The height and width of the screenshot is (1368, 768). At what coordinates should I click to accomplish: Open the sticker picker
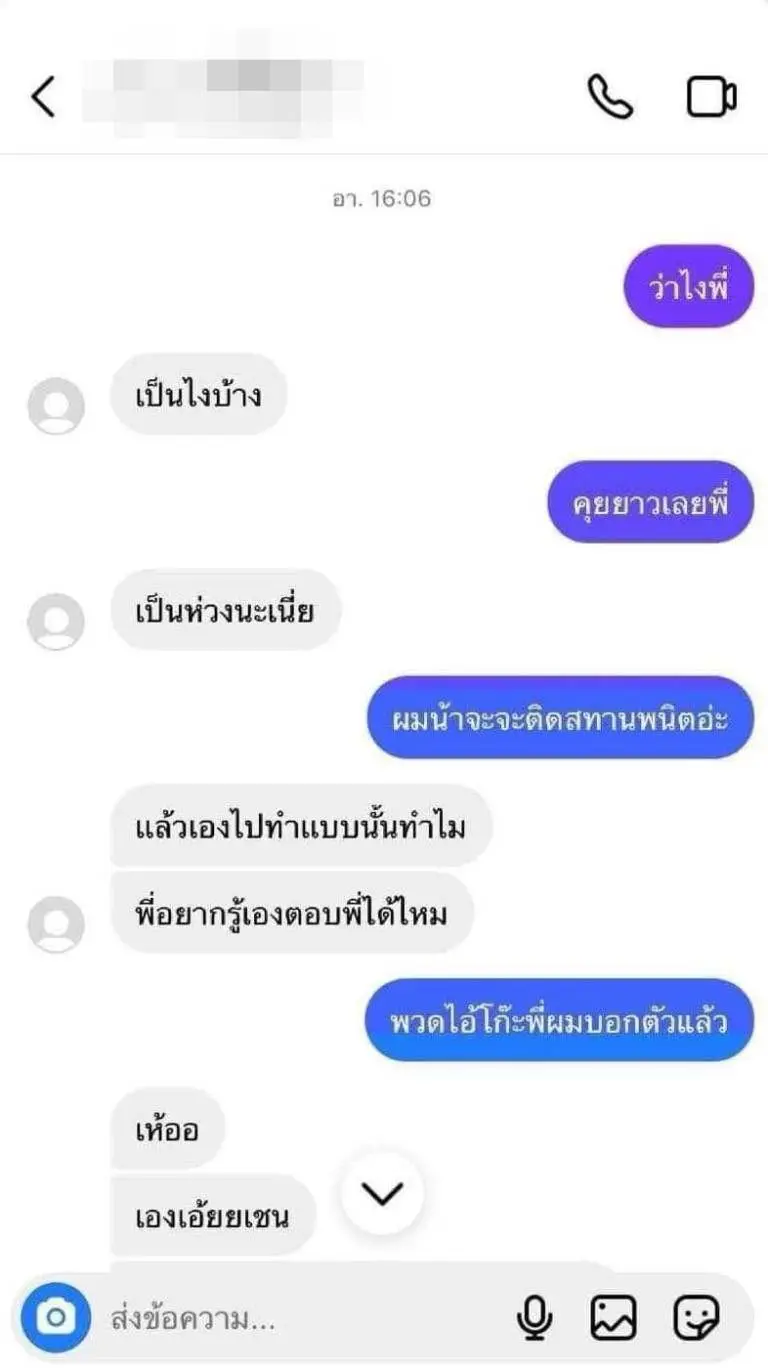(696, 1319)
